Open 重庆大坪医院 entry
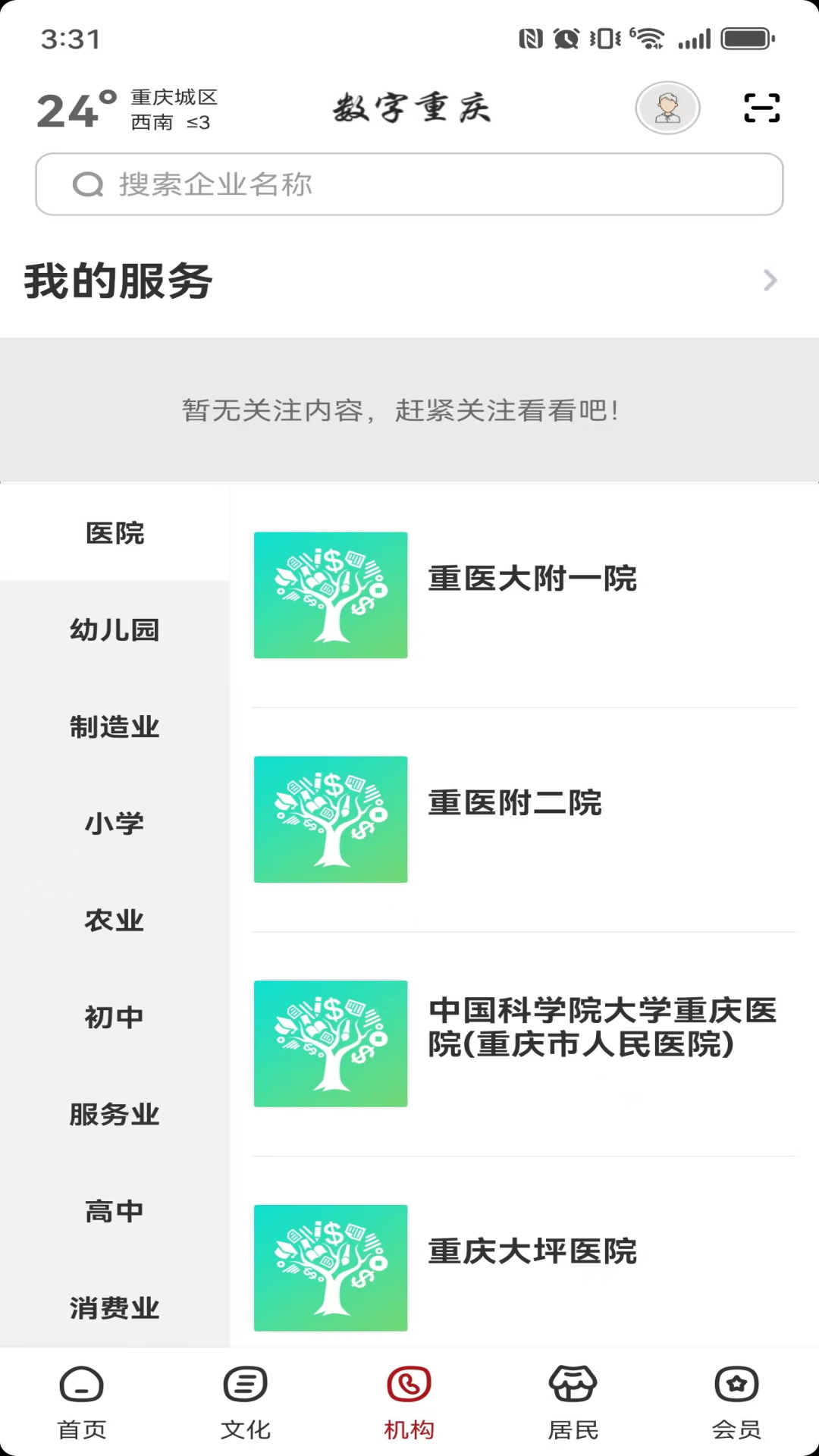This screenshot has width=819, height=1456. click(524, 1259)
